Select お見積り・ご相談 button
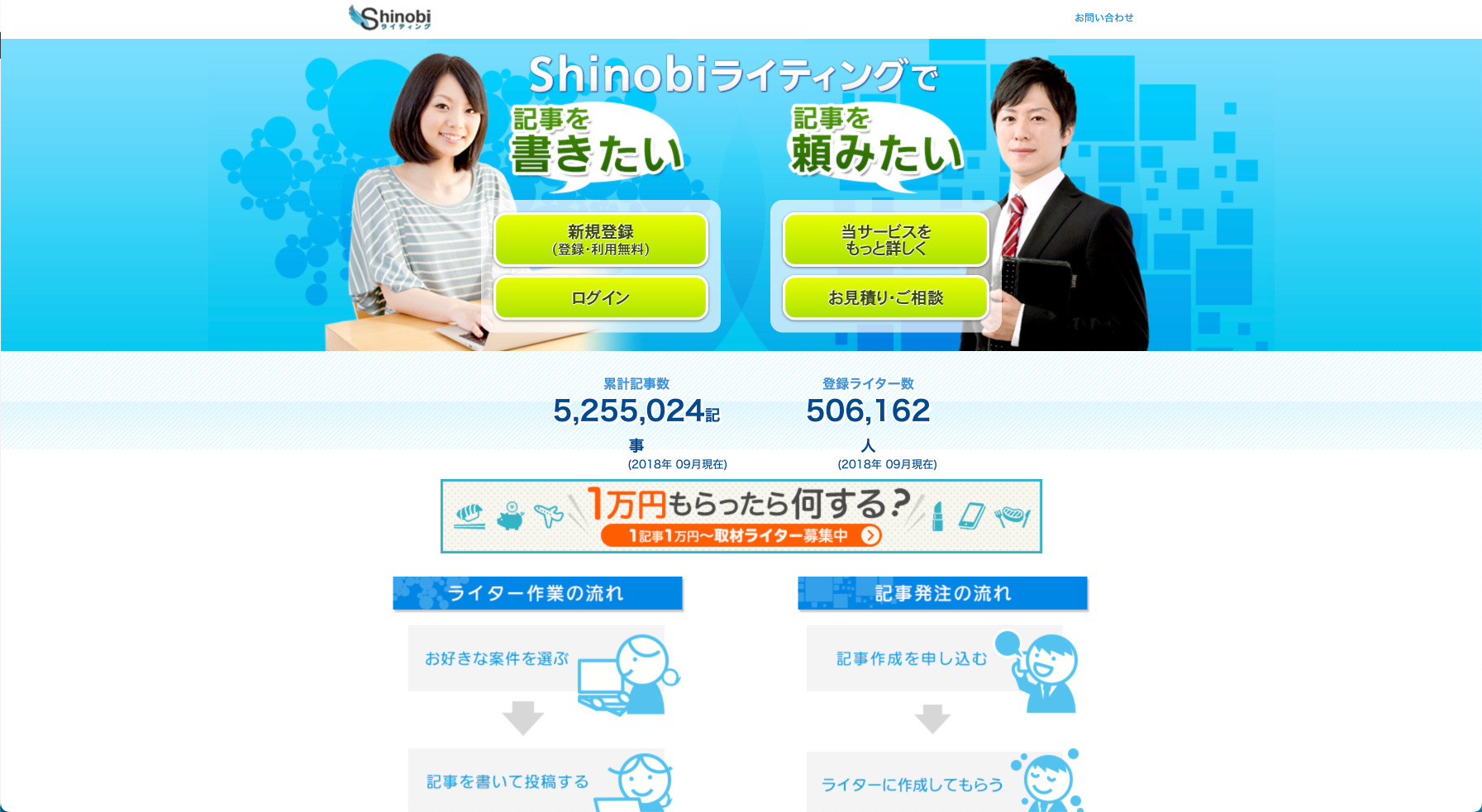1482x812 pixels. click(x=885, y=297)
